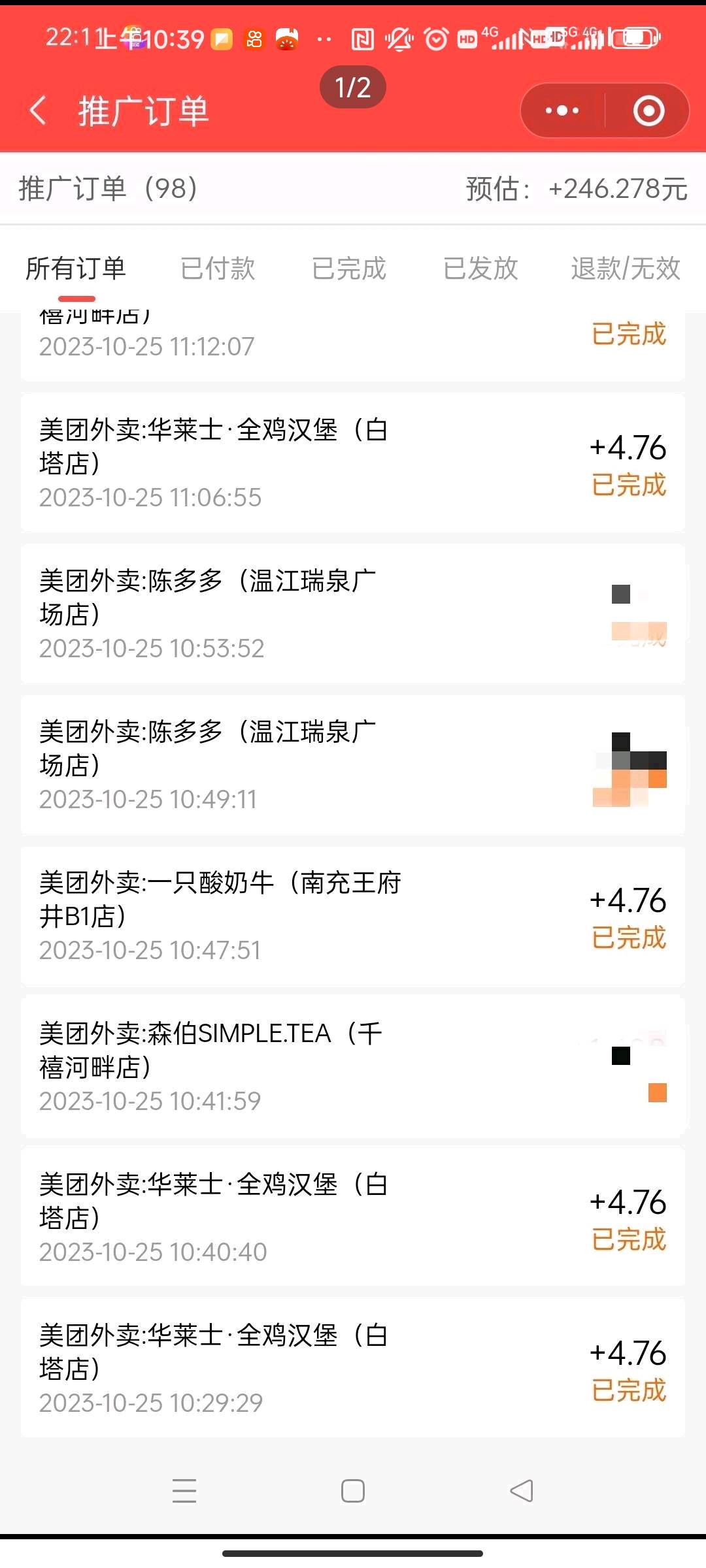
Task: Open the 森伯SIMPLE.TEA order from 10:41:59
Action: tap(353, 1066)
